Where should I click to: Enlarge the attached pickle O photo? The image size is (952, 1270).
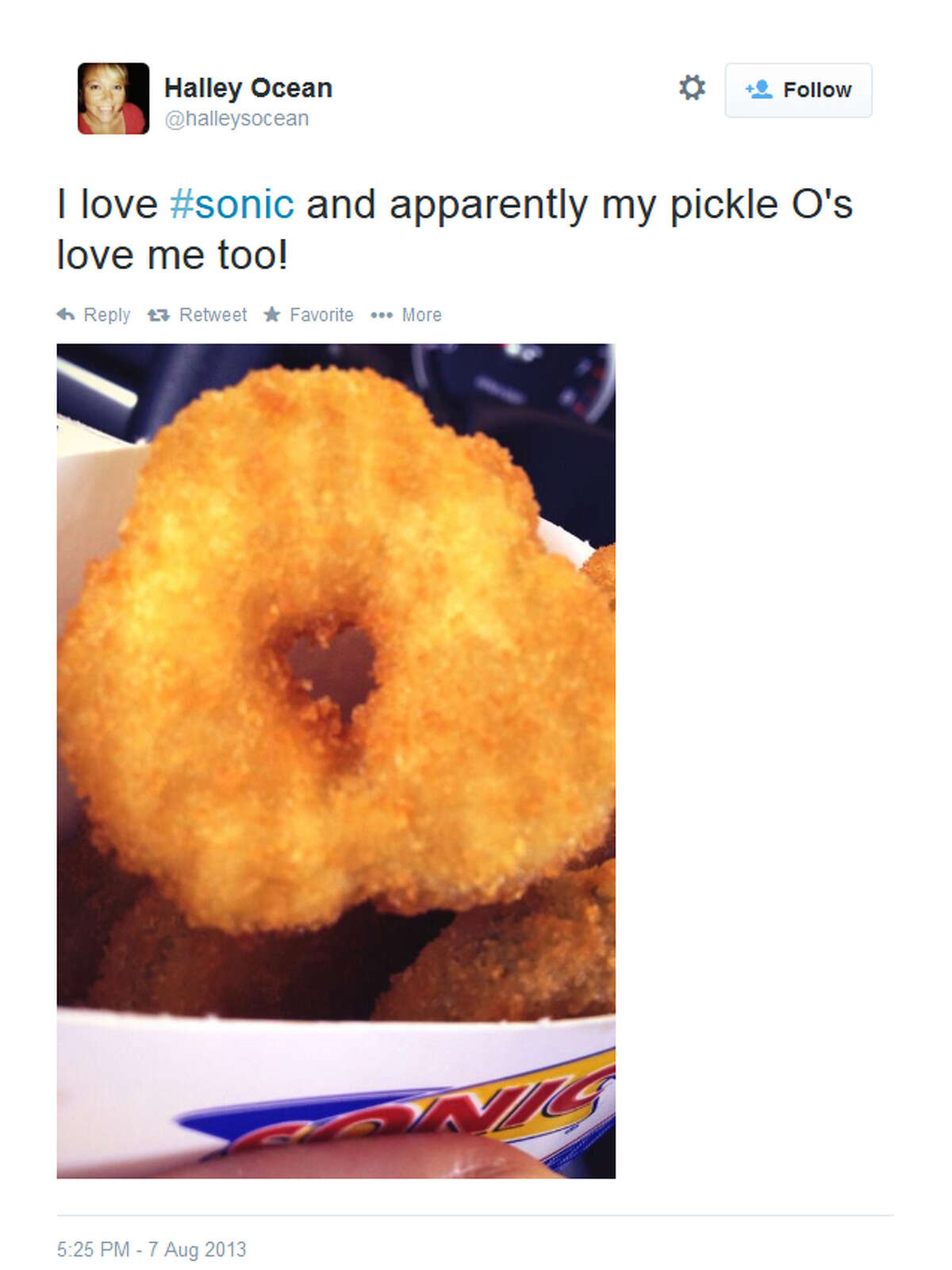336,760
